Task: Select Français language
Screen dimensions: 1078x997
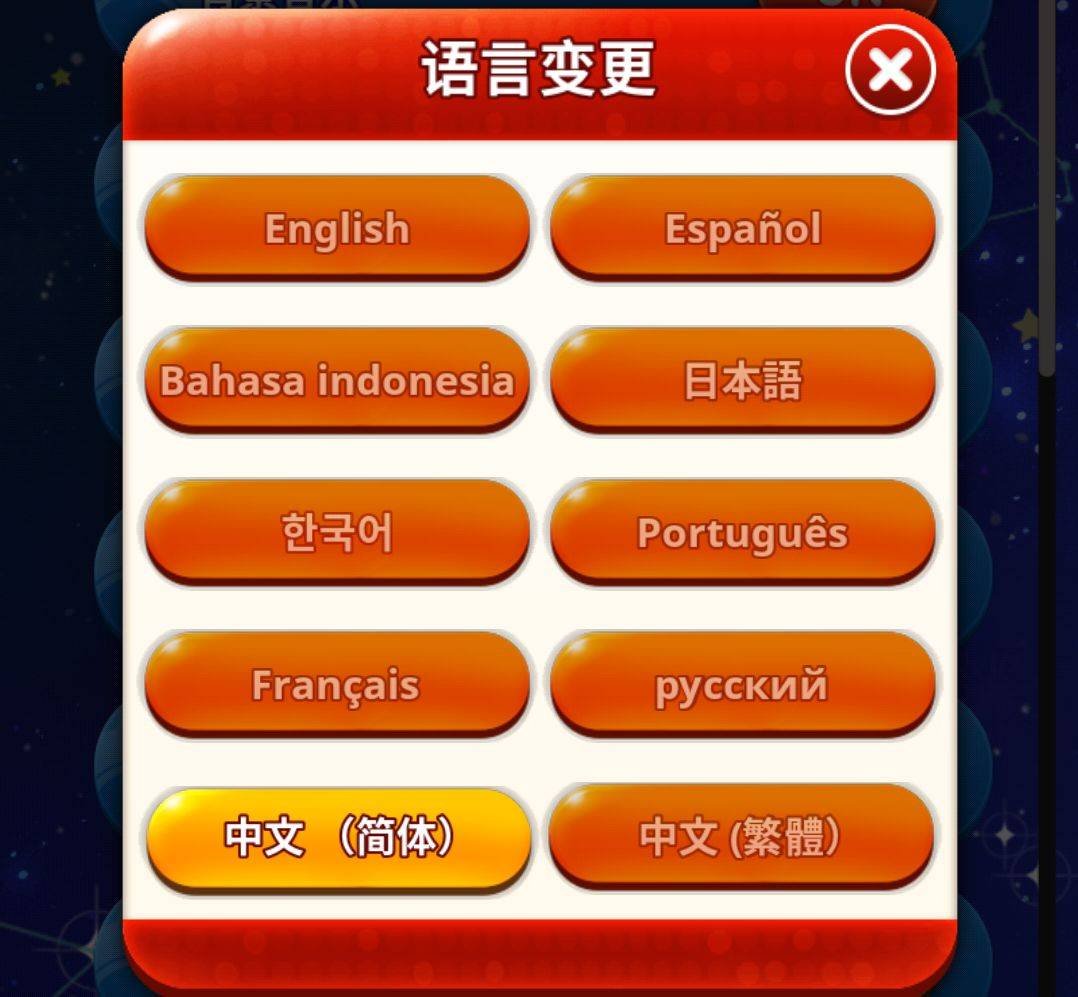Action: tap(337, 684)
